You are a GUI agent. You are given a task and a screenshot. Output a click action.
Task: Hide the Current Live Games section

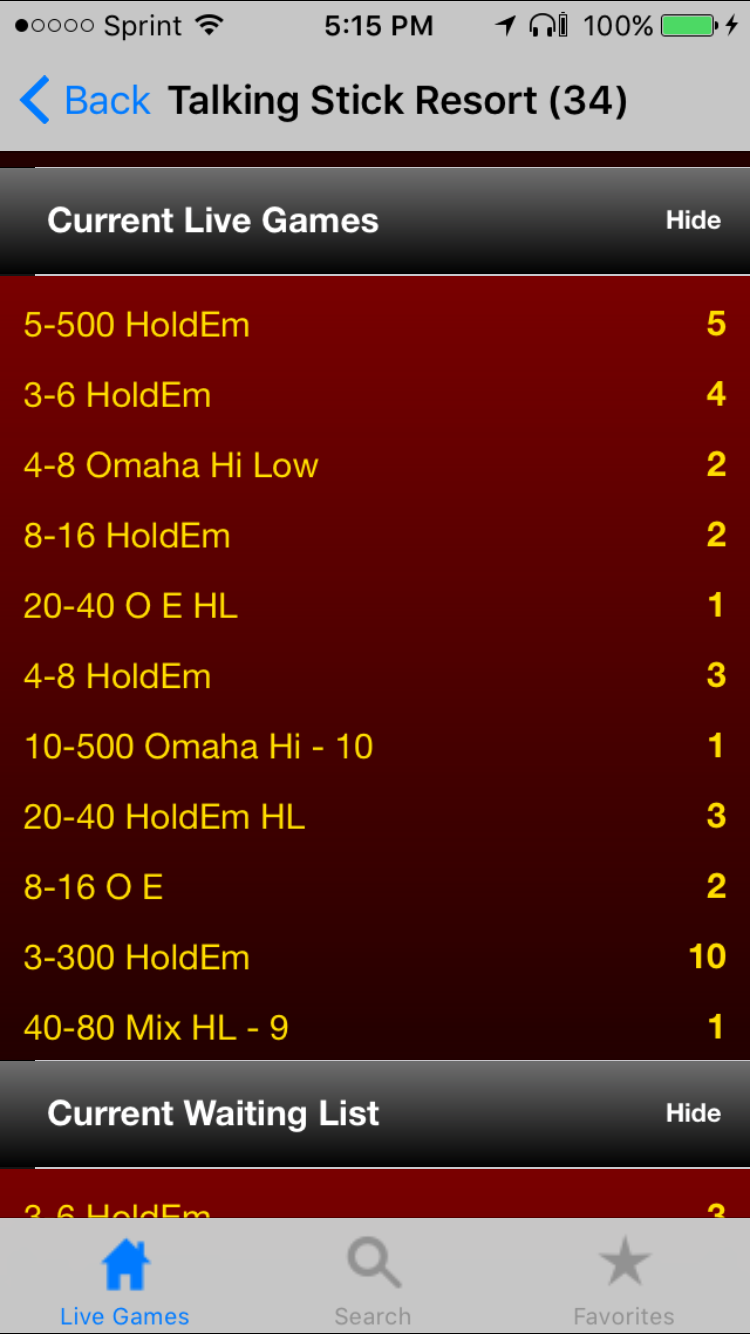coord(693,220)
